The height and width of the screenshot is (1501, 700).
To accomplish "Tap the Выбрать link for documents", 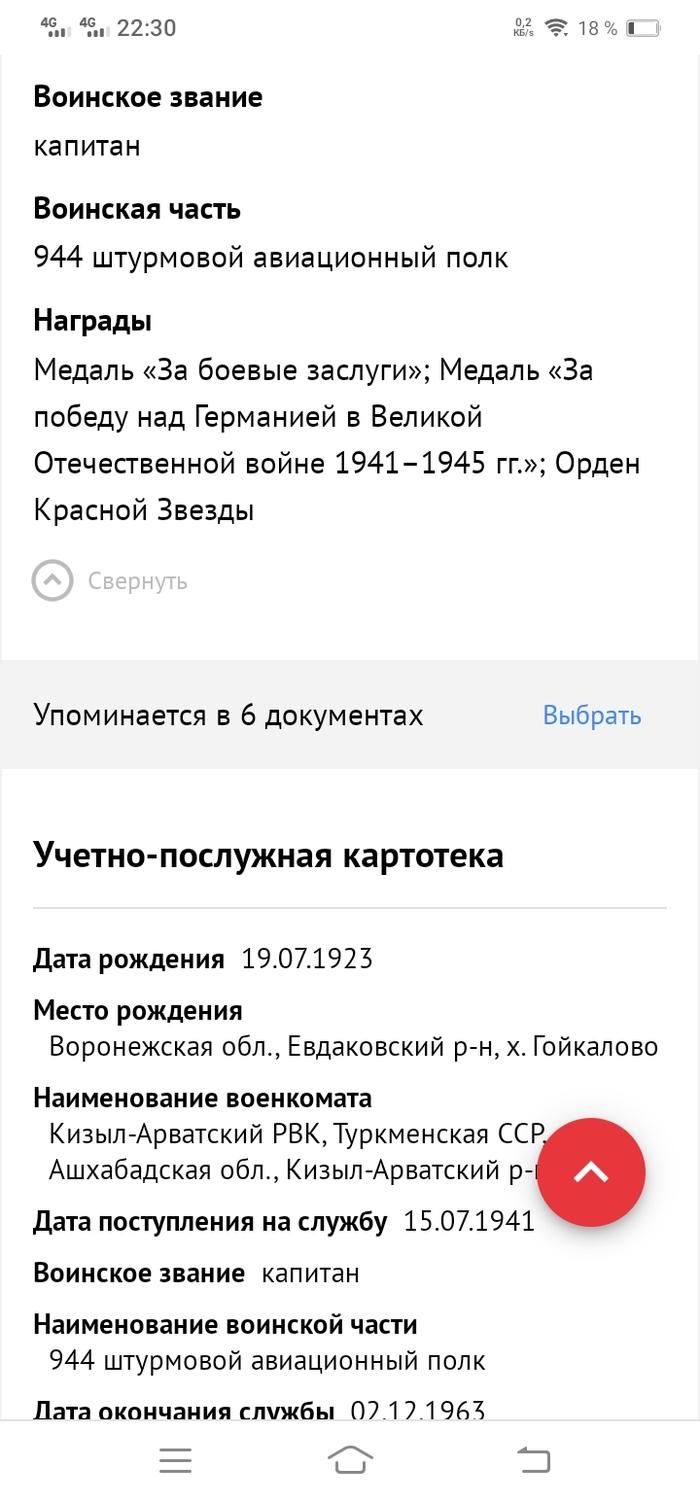I will 592,716.
